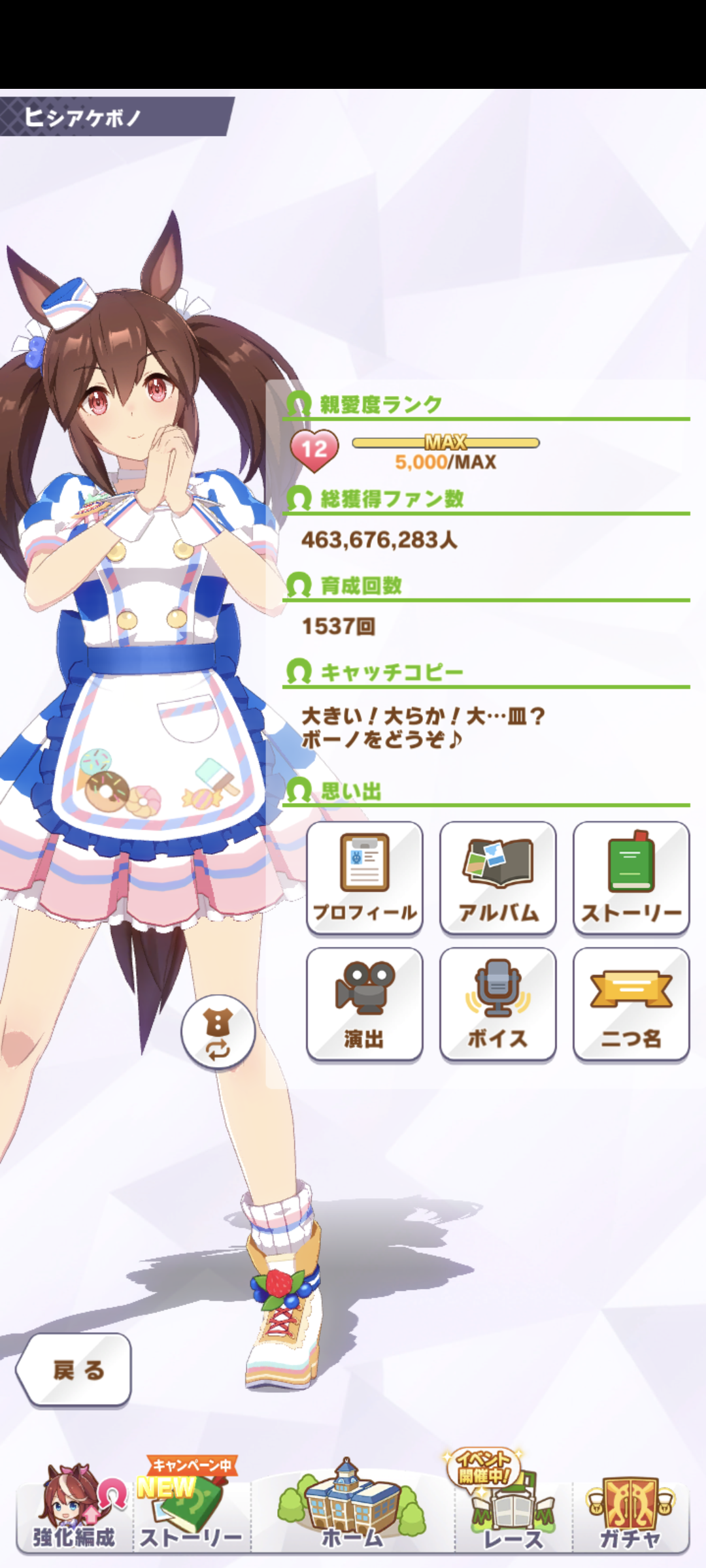Open the アルバム album
Viewport: 706px width, 1568px height.
[x=498, y=878]
